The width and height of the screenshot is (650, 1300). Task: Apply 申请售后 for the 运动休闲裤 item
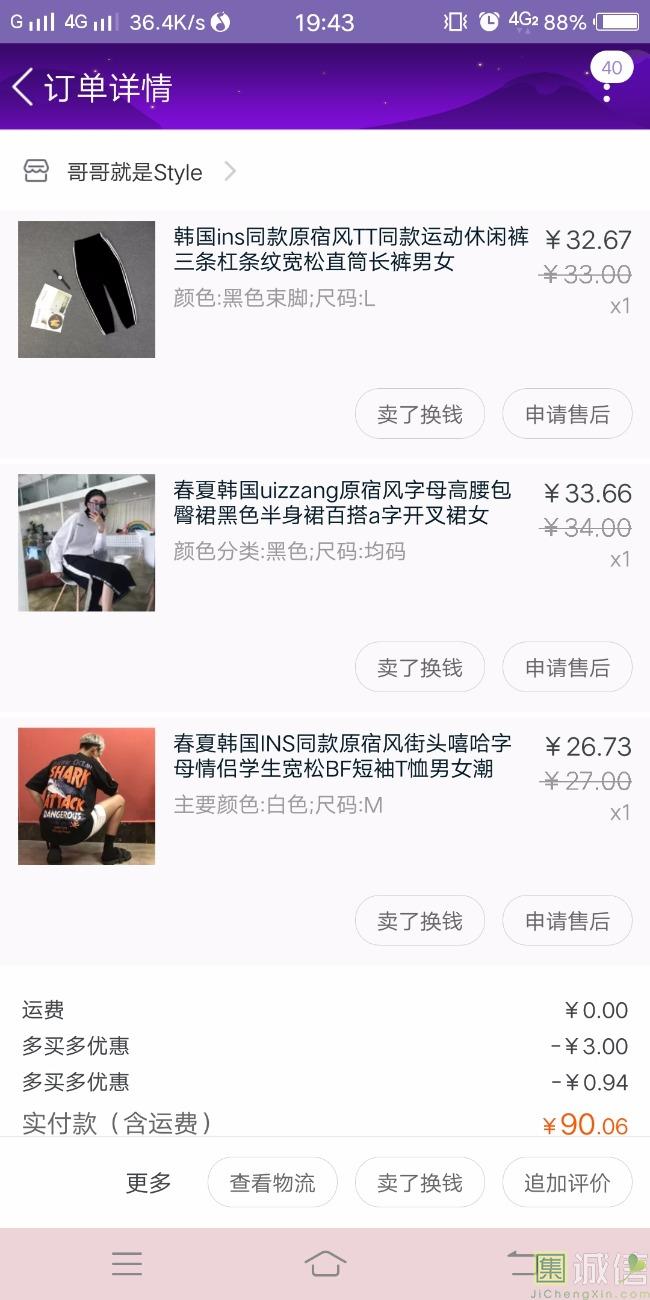point(567,414)
